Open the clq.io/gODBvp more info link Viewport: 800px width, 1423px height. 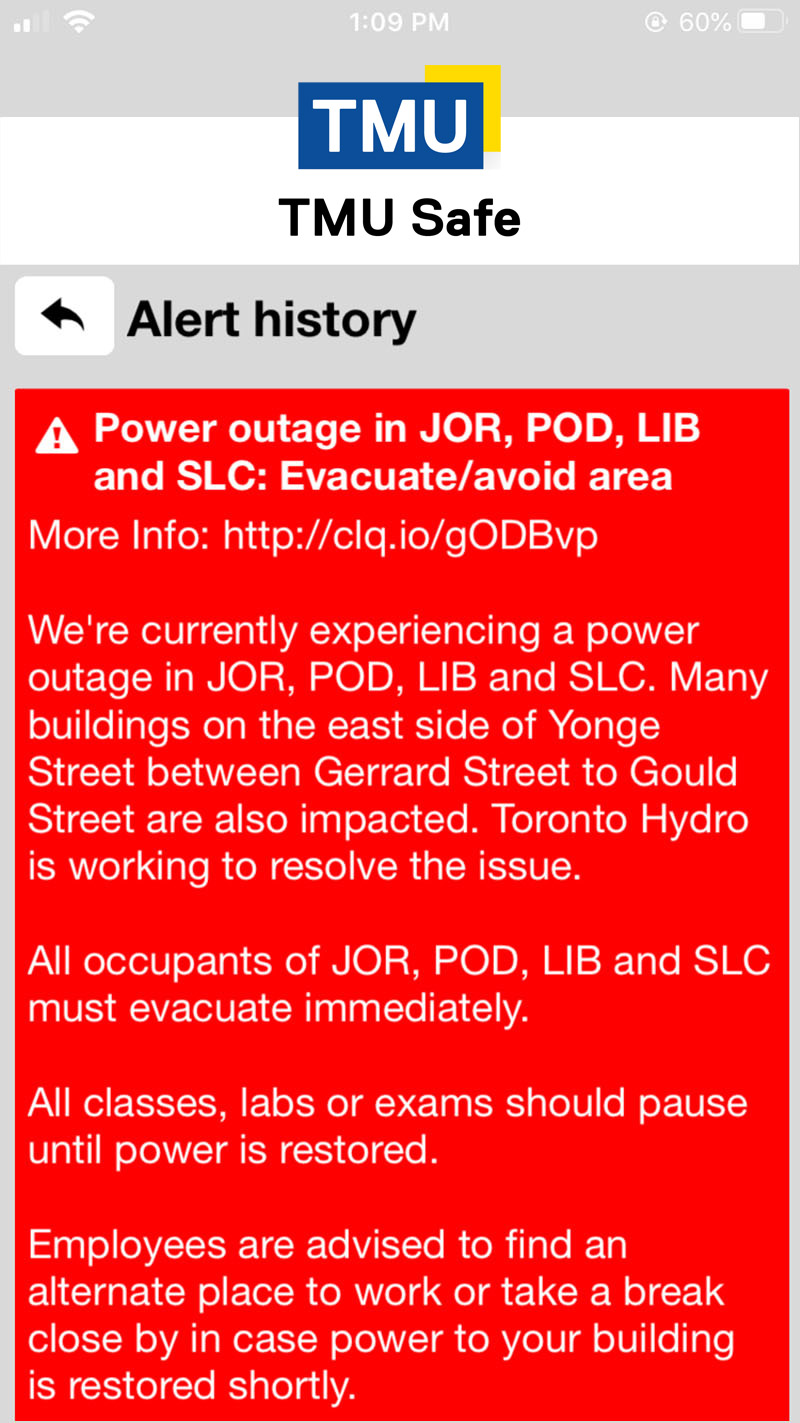click(x=410, y=536)
